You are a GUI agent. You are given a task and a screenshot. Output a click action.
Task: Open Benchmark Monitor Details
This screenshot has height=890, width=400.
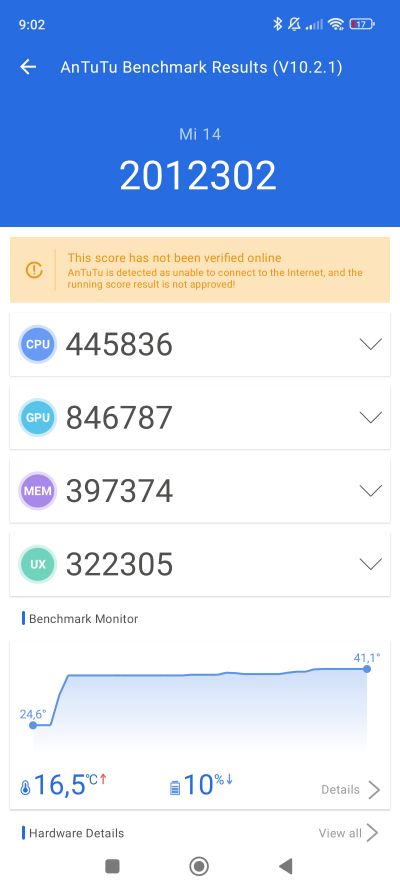tap(351, 790)
